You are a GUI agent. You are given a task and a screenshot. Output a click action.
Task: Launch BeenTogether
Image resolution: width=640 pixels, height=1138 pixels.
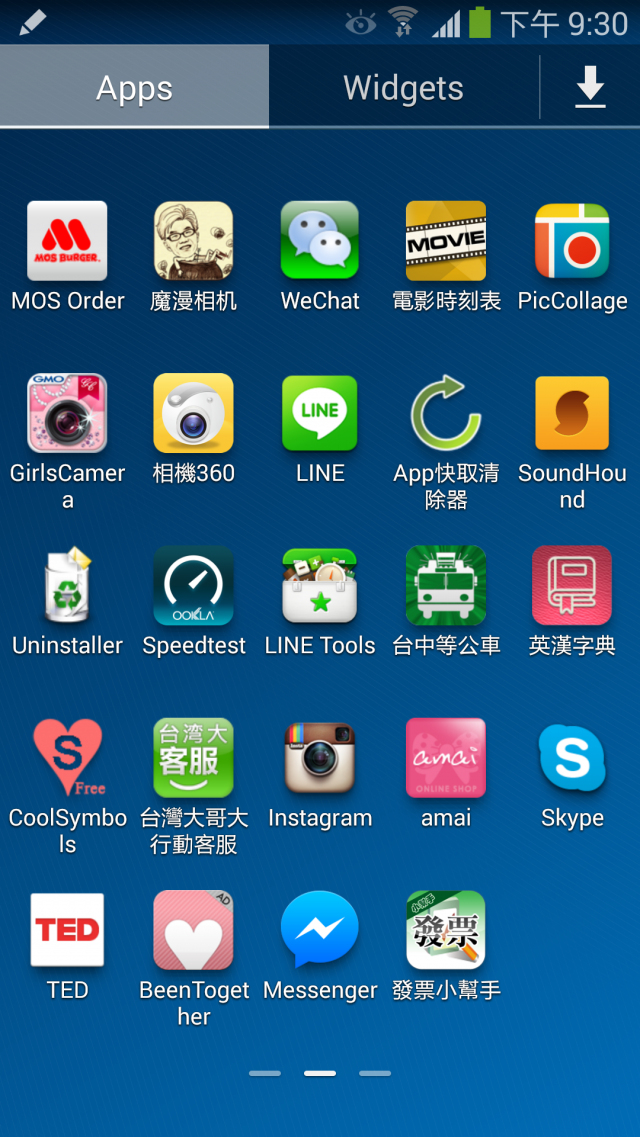(x=193, y=930)
